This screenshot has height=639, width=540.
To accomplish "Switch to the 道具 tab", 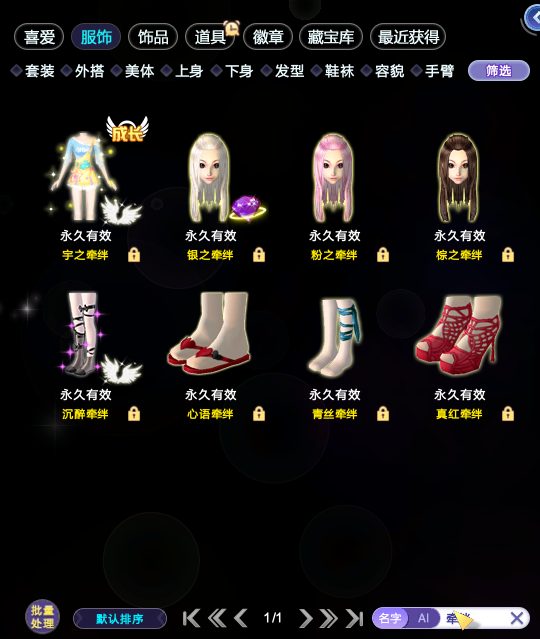I will (x=210, y=37).
